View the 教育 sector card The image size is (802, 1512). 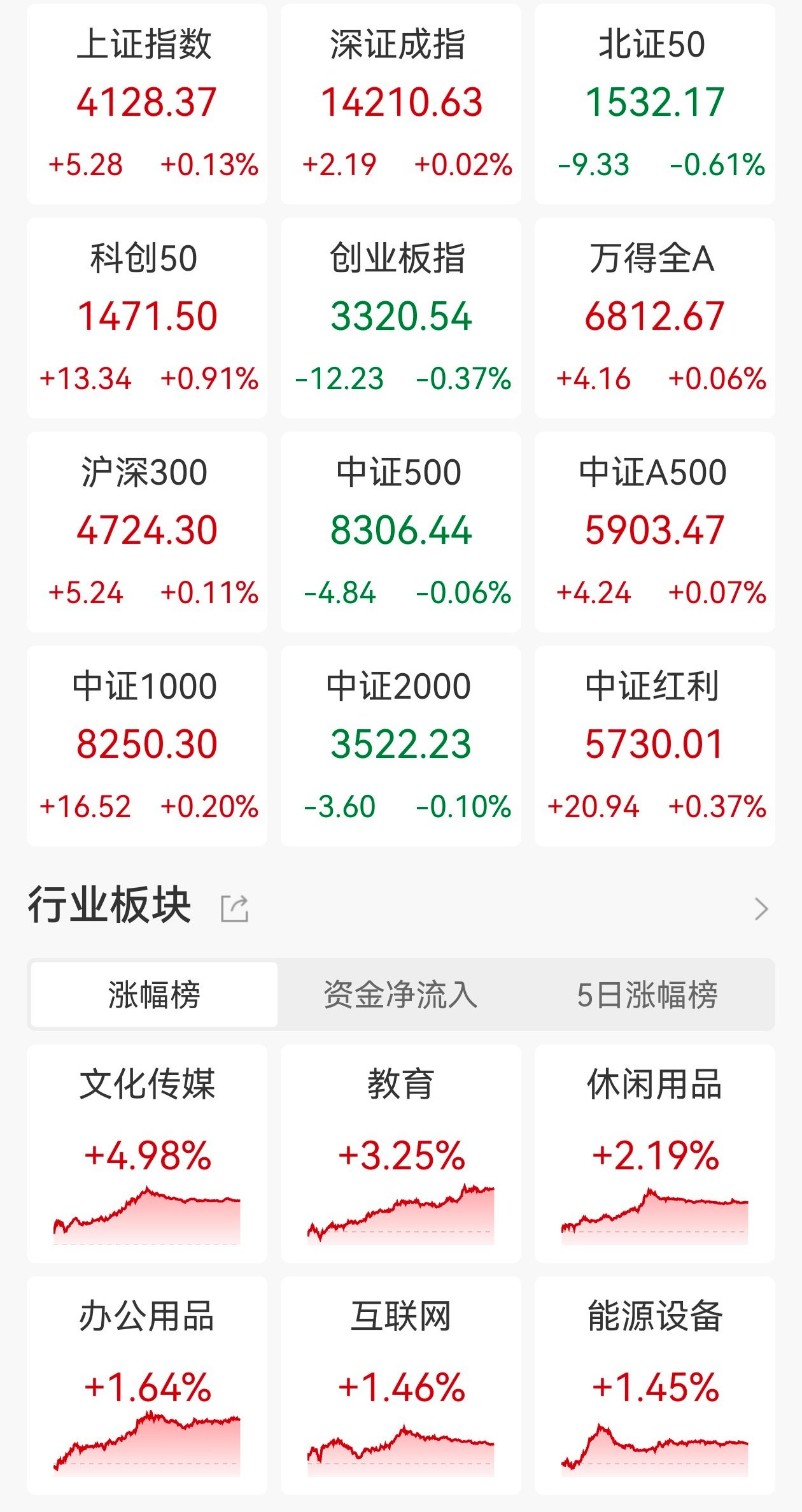401,1153
